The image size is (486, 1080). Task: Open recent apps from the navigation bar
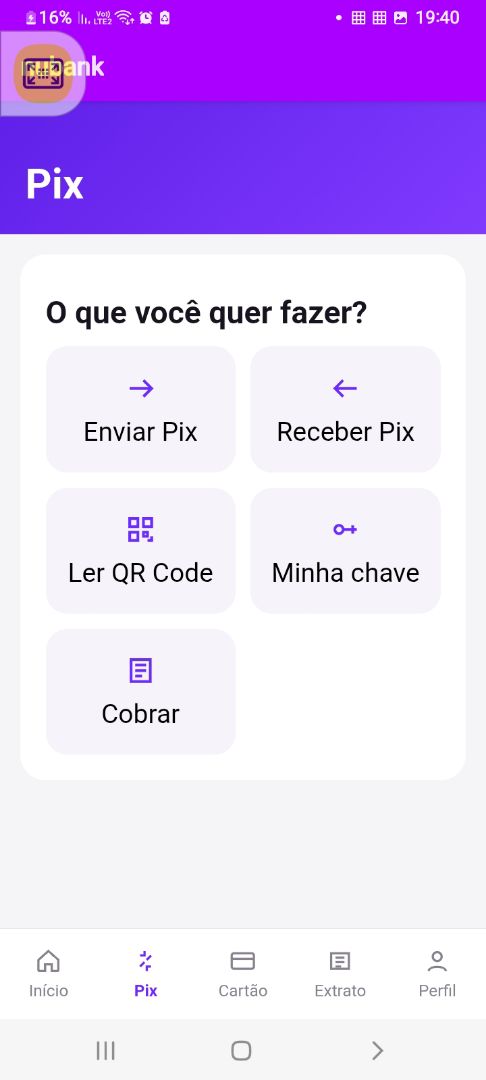pyautogui.click(x=105, y=1050)
